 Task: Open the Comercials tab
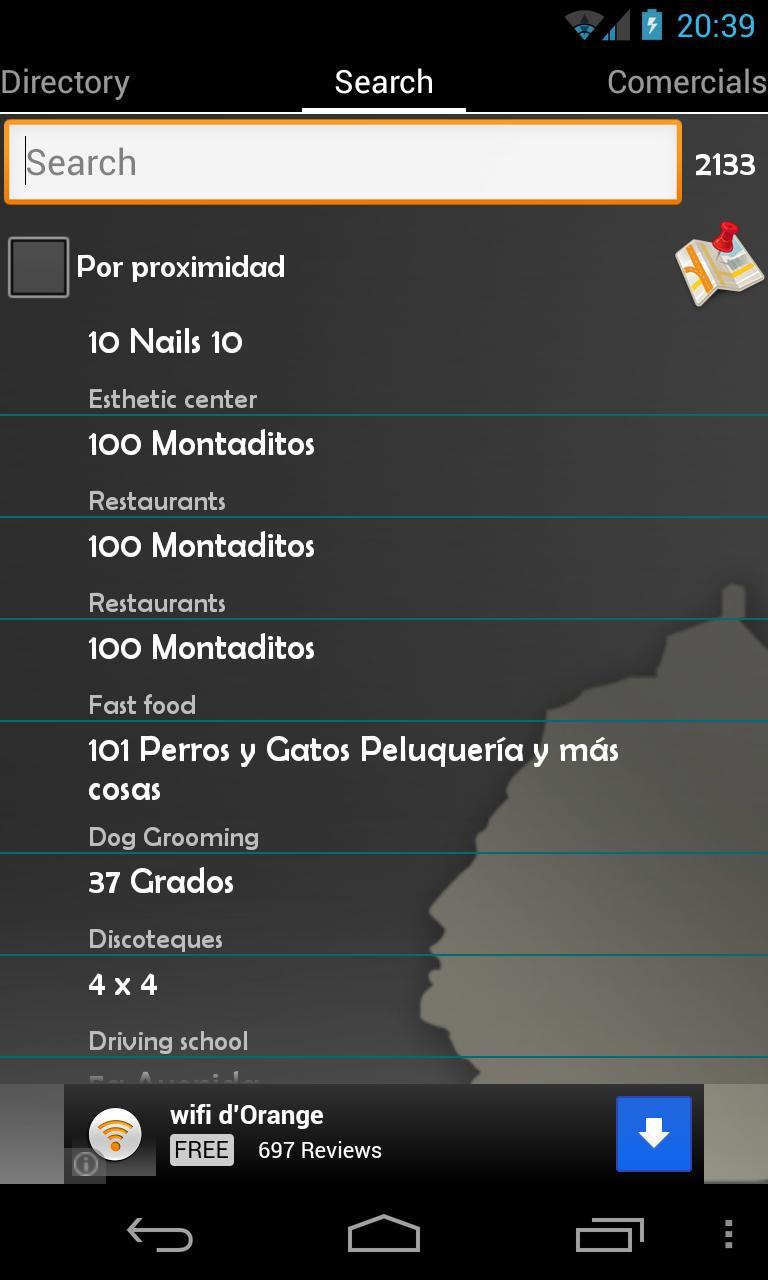685,81
